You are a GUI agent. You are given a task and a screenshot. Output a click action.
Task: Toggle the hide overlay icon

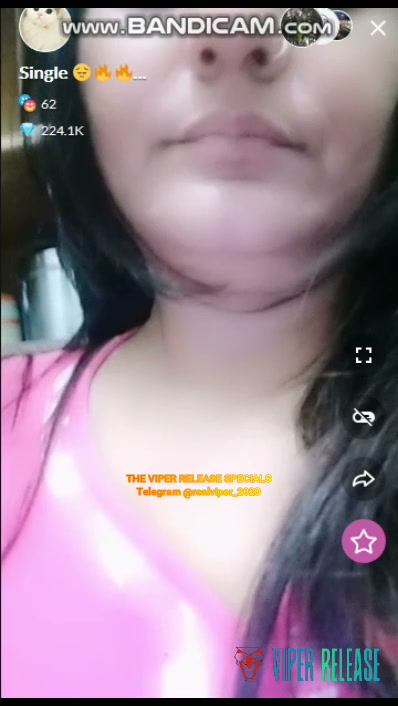point(363,417)
